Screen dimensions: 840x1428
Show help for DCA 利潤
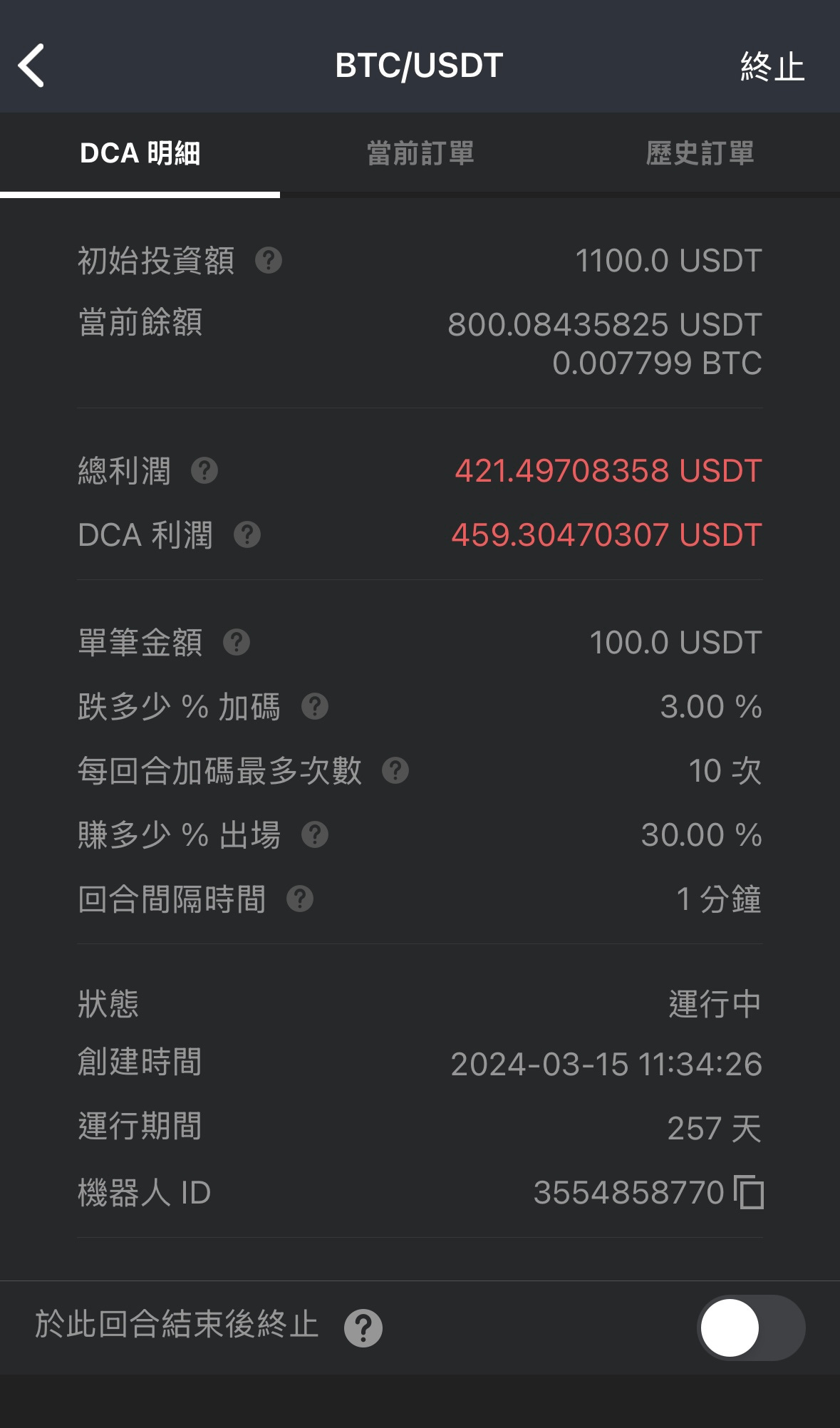coord(247,534)
